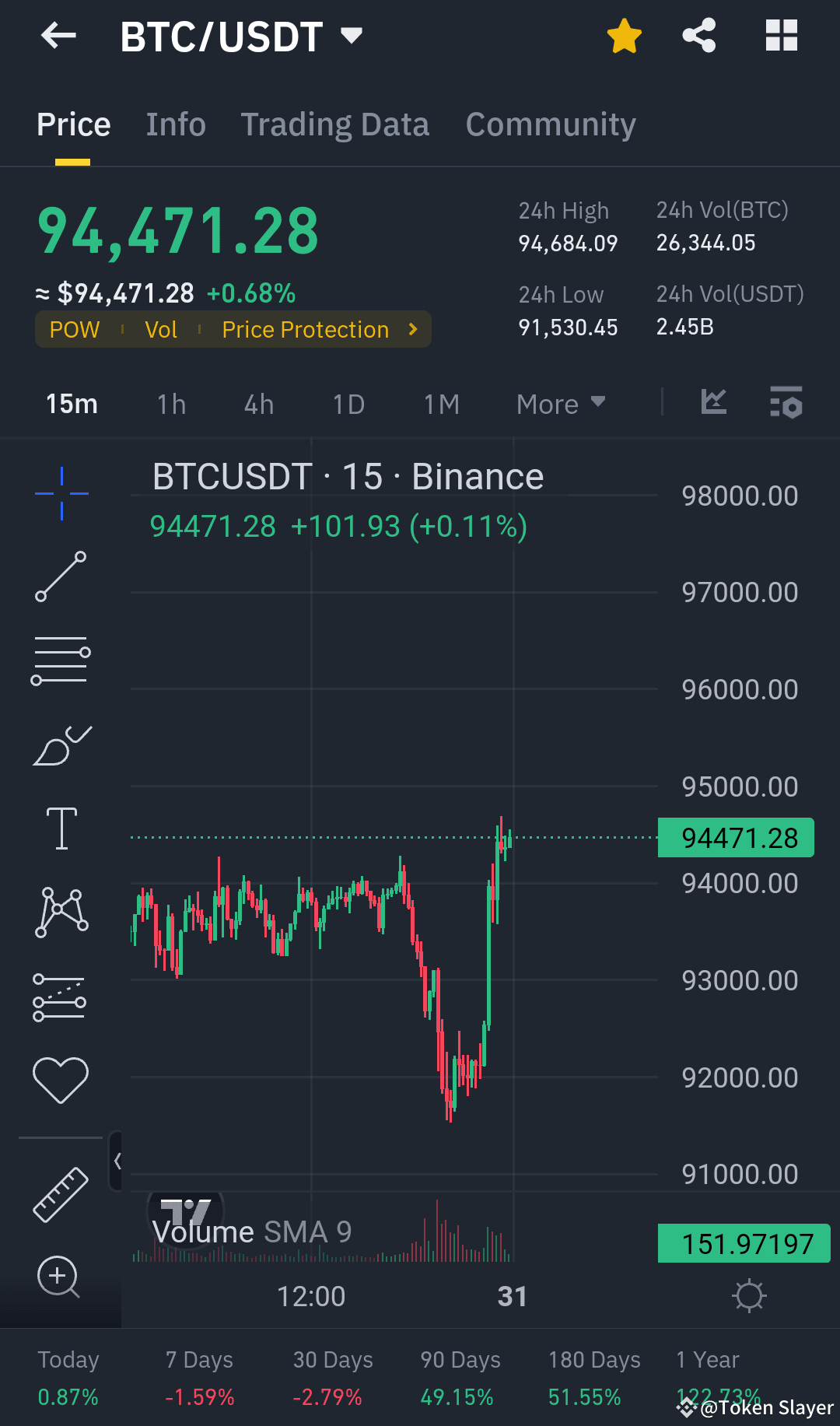The image size is (840, 1426).
Task: Go back using the arrow button
Action: point(57,35)
